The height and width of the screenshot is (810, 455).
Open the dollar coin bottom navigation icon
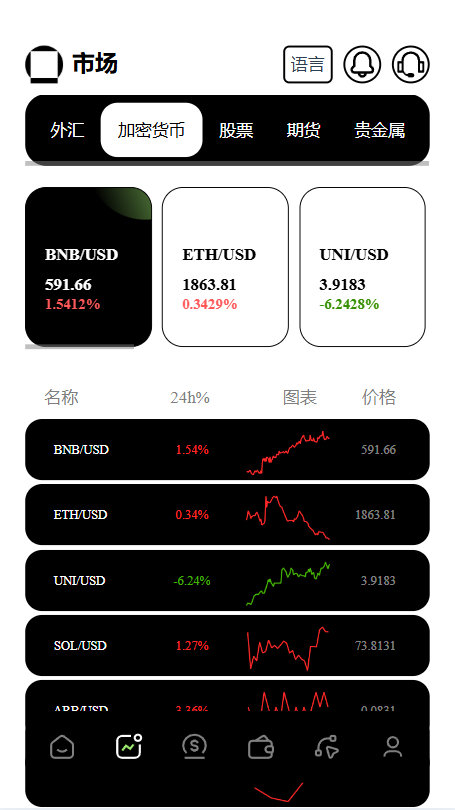coord(195,747)
